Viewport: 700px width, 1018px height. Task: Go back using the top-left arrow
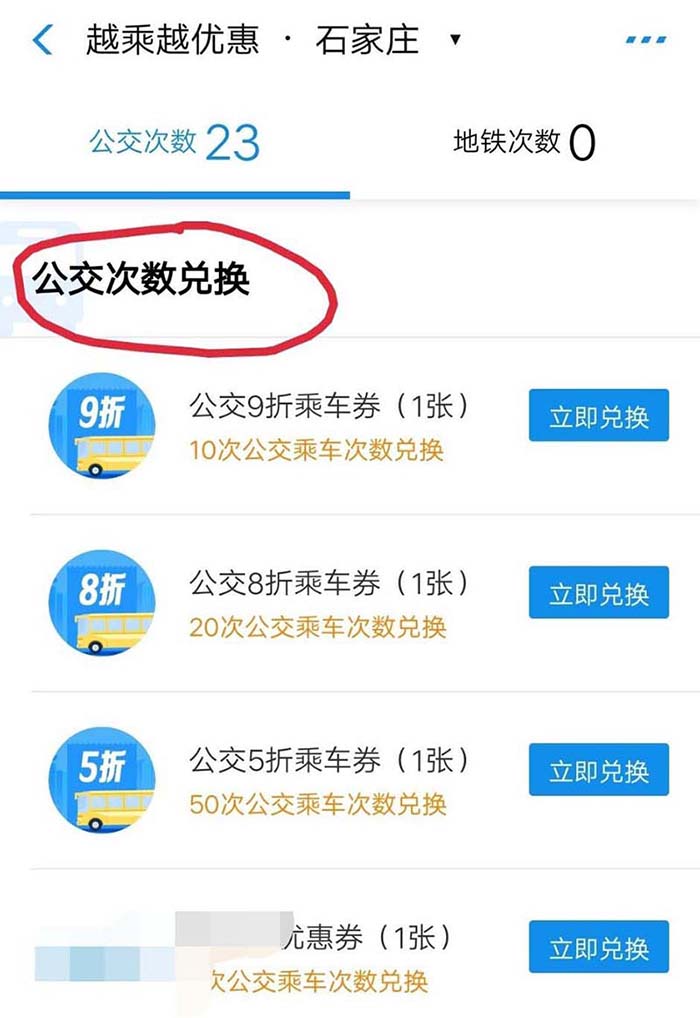coord(42,41)
